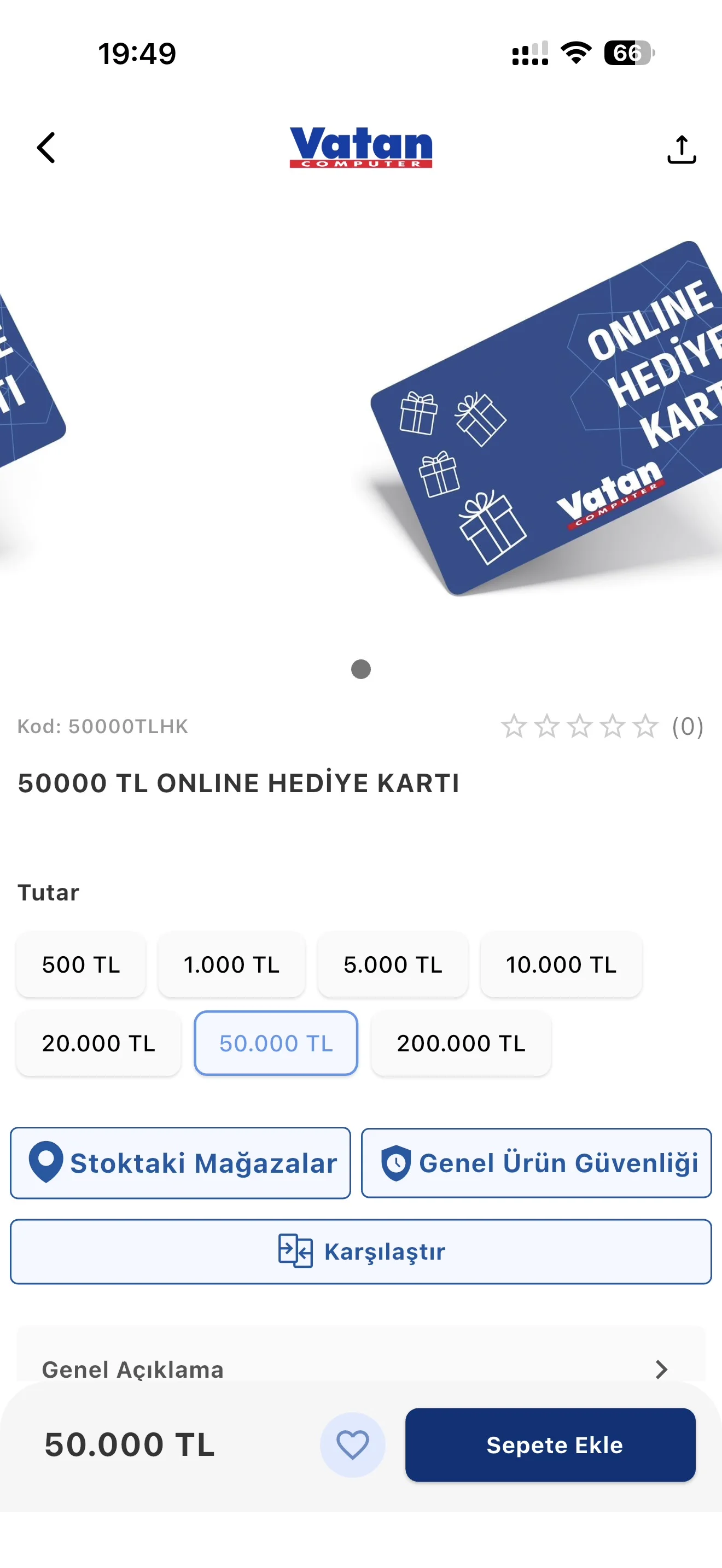Open Stoktaki Mağazalar store list

coord(181,1163)
